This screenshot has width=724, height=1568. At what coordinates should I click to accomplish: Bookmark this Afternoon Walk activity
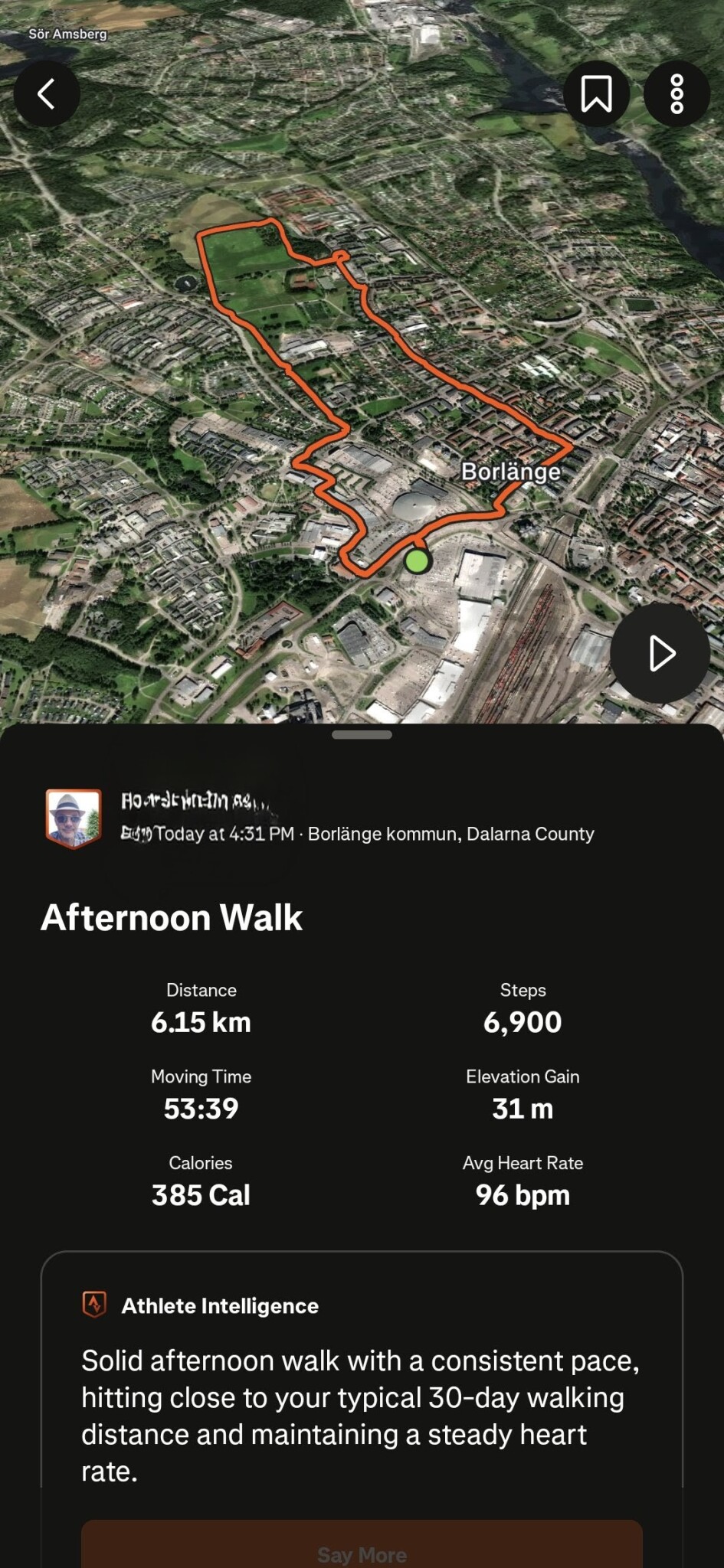tap(596, 94)
